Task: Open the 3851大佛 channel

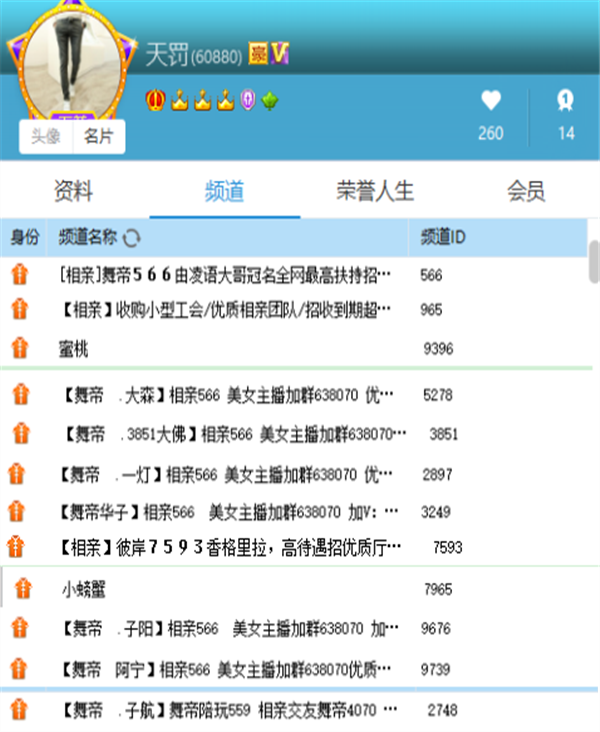Action: click(x=230, y=434)
